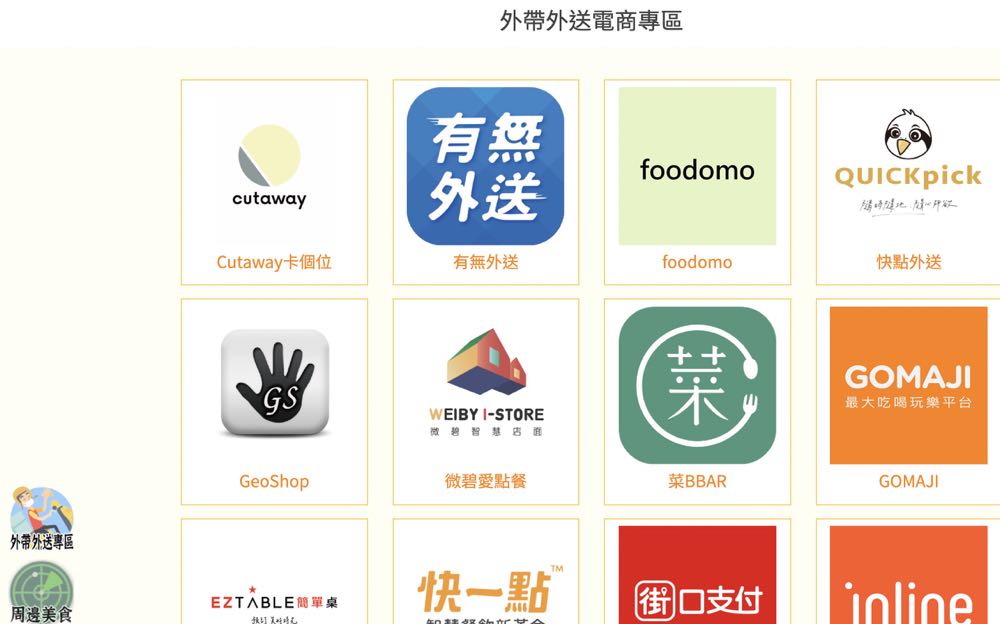The image size is (1000, 624).
Task: Choose 微碧愛點餐 Weiby I-Store
Action: pos(485,400)
